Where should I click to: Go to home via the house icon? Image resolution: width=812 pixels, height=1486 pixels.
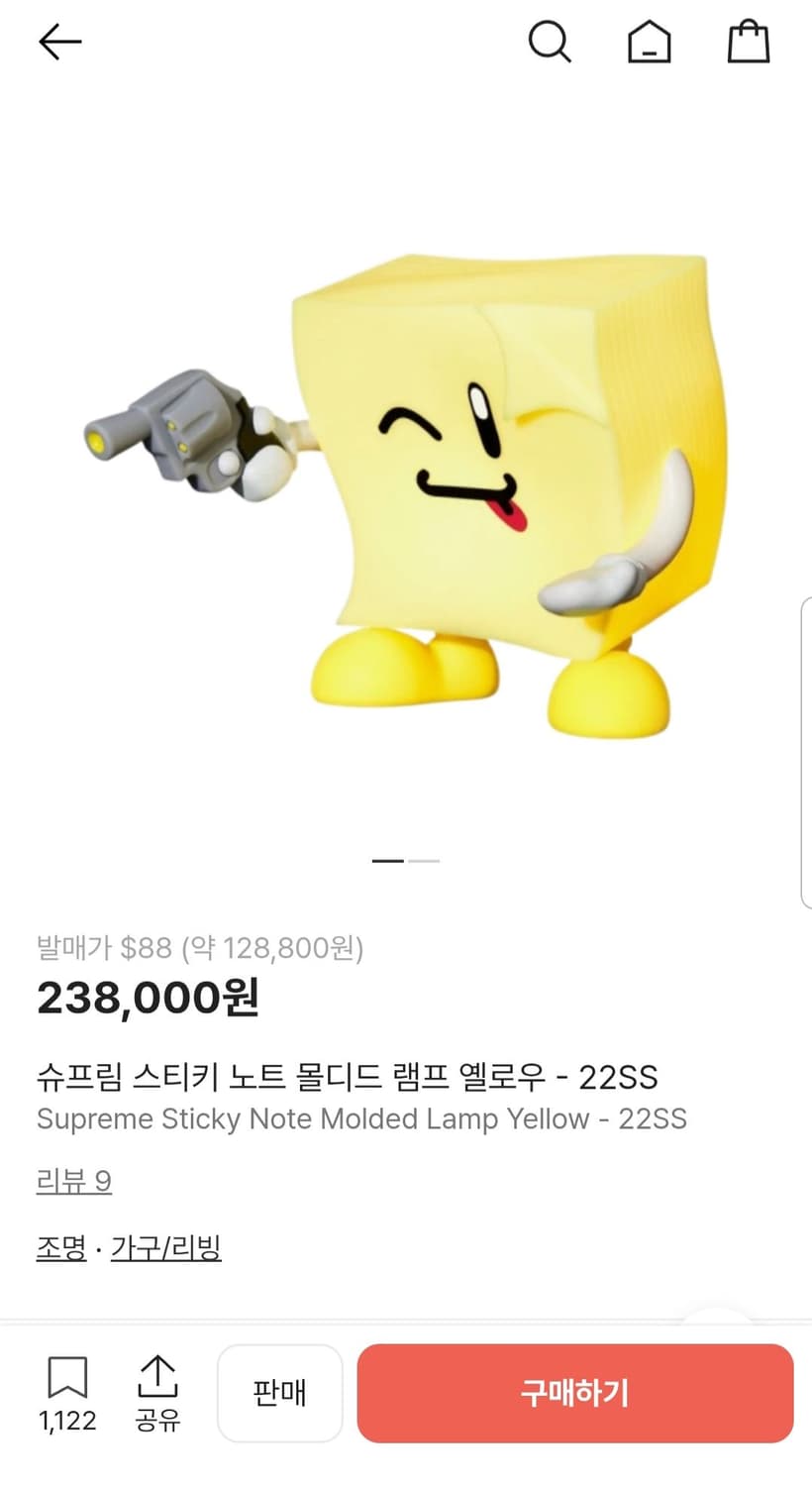pyautogui.click(x=650, y=42)
